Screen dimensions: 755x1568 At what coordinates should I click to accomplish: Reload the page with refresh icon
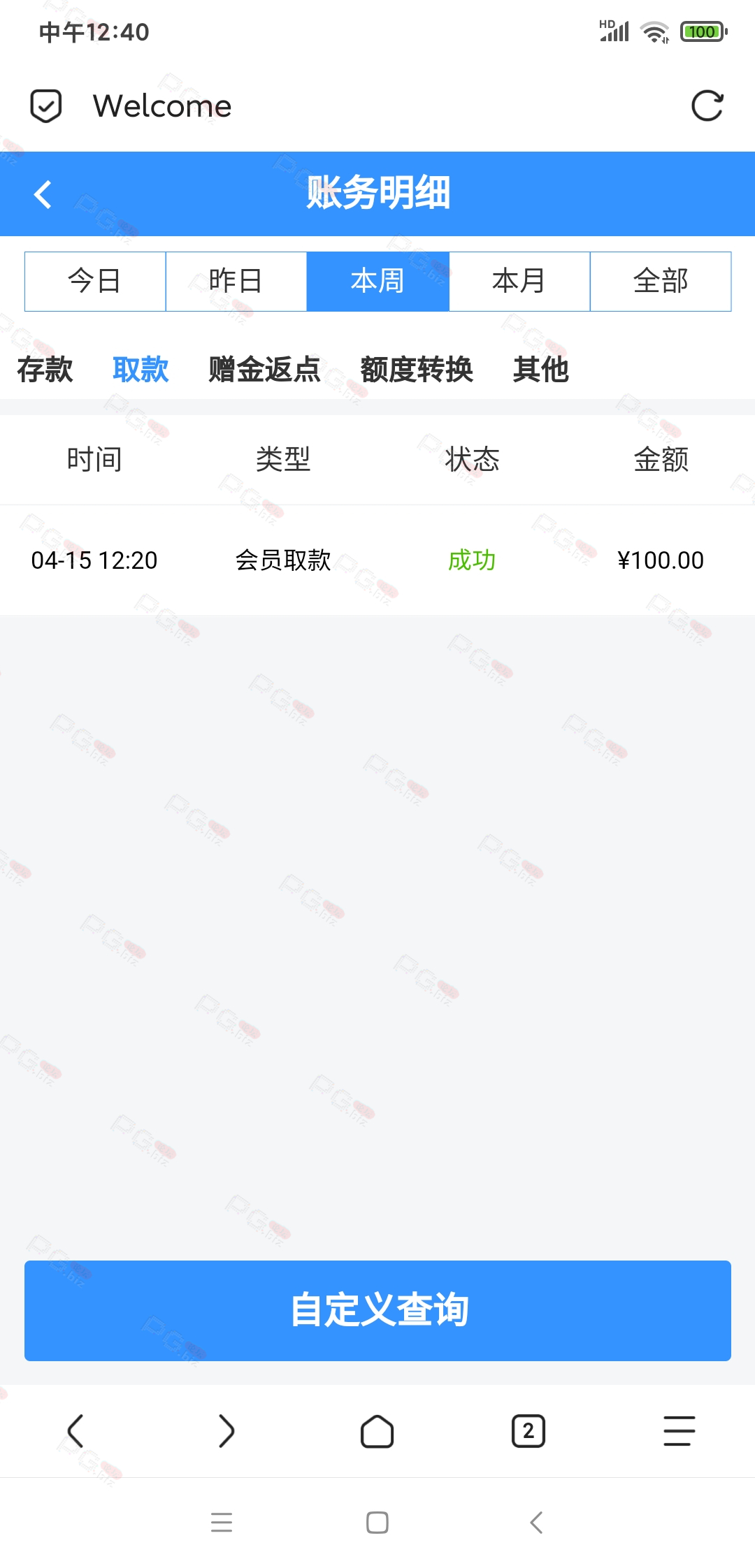pos(707,106)
